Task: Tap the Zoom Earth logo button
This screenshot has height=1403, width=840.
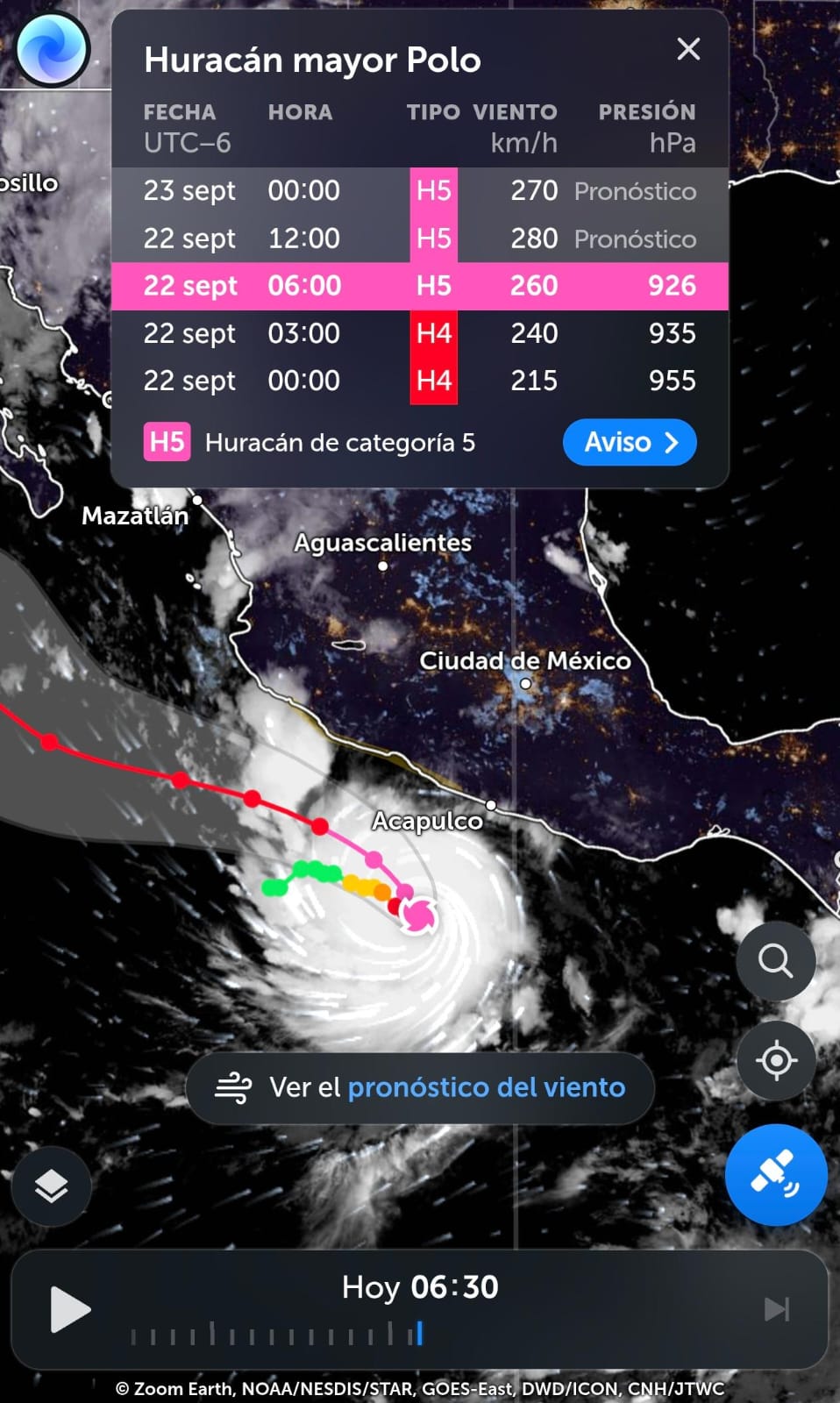Action: pyautogui.click(x=53, y=49)
